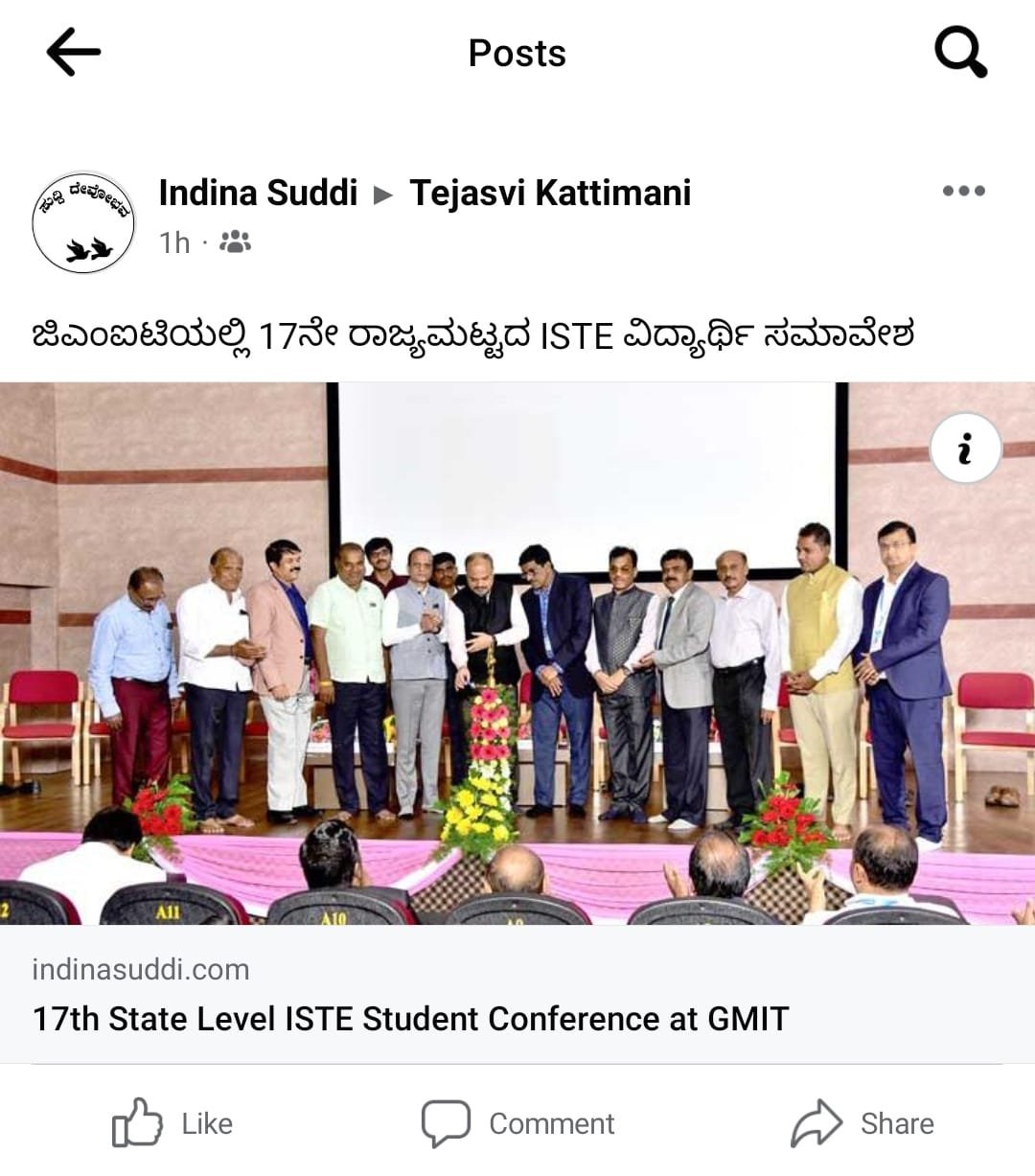The width and height of the screenshot is (1035, 1176).
Task: Open Indina Suddi profile picture
Action: pos(83,222)
